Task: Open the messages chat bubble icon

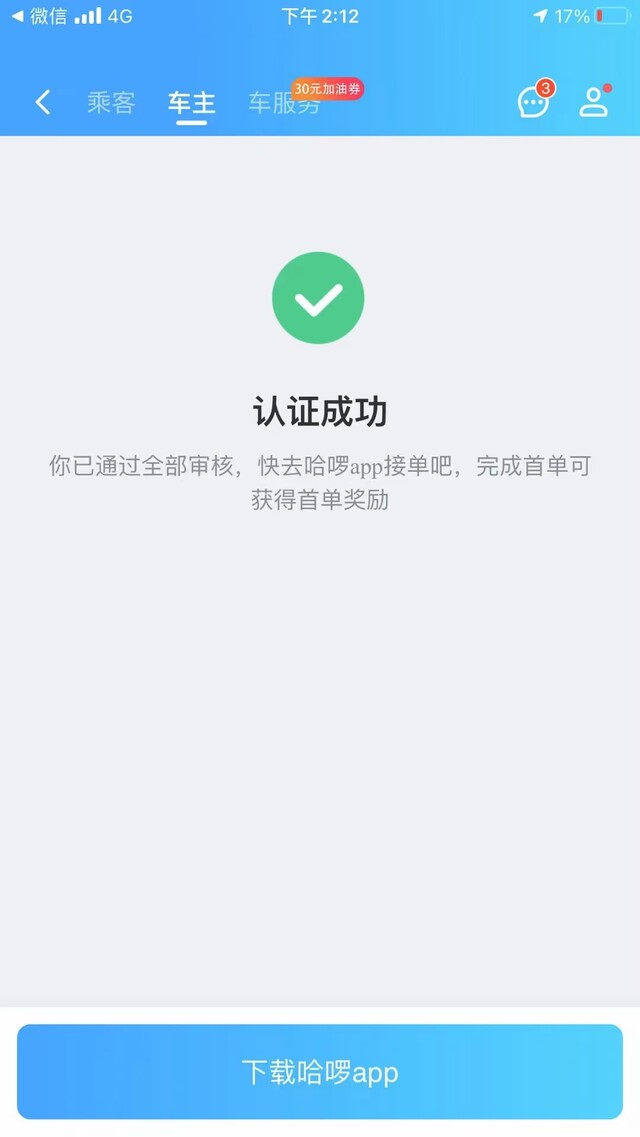Action: point(533,102)
